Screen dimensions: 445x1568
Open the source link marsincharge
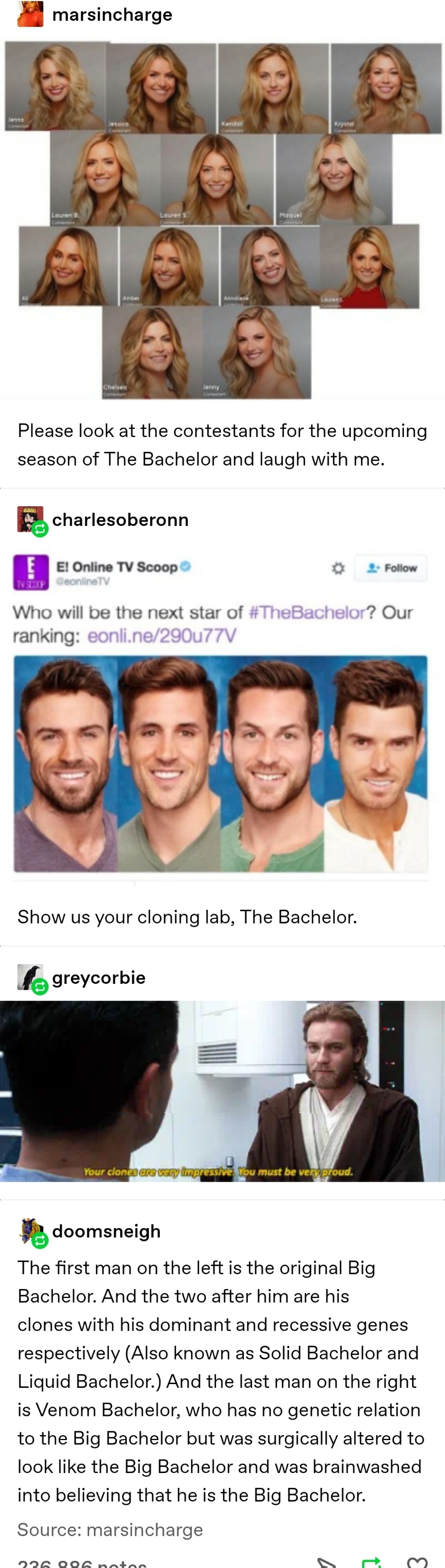coord(145,1529)
